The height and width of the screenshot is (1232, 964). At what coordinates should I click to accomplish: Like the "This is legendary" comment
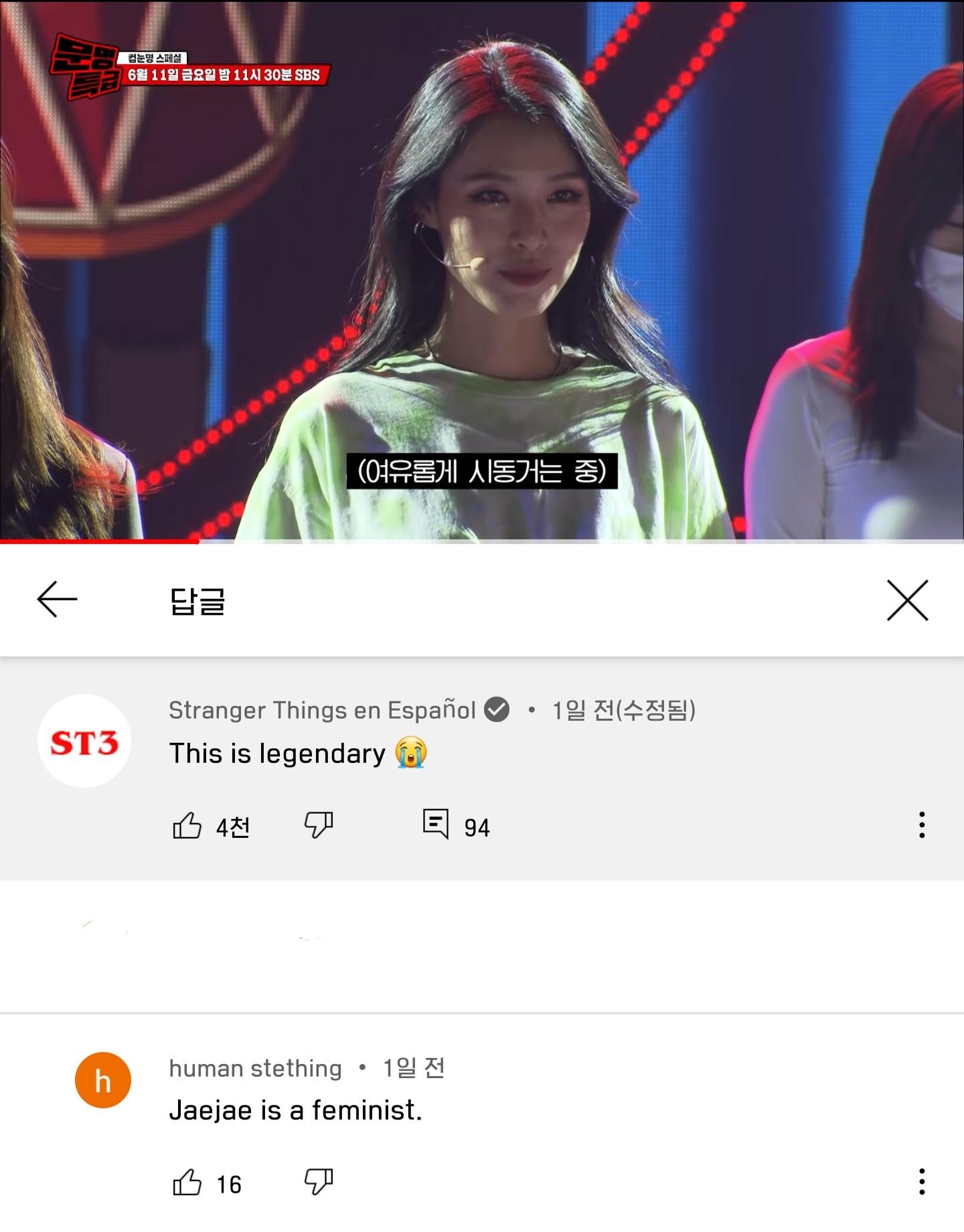pos(187,826)
